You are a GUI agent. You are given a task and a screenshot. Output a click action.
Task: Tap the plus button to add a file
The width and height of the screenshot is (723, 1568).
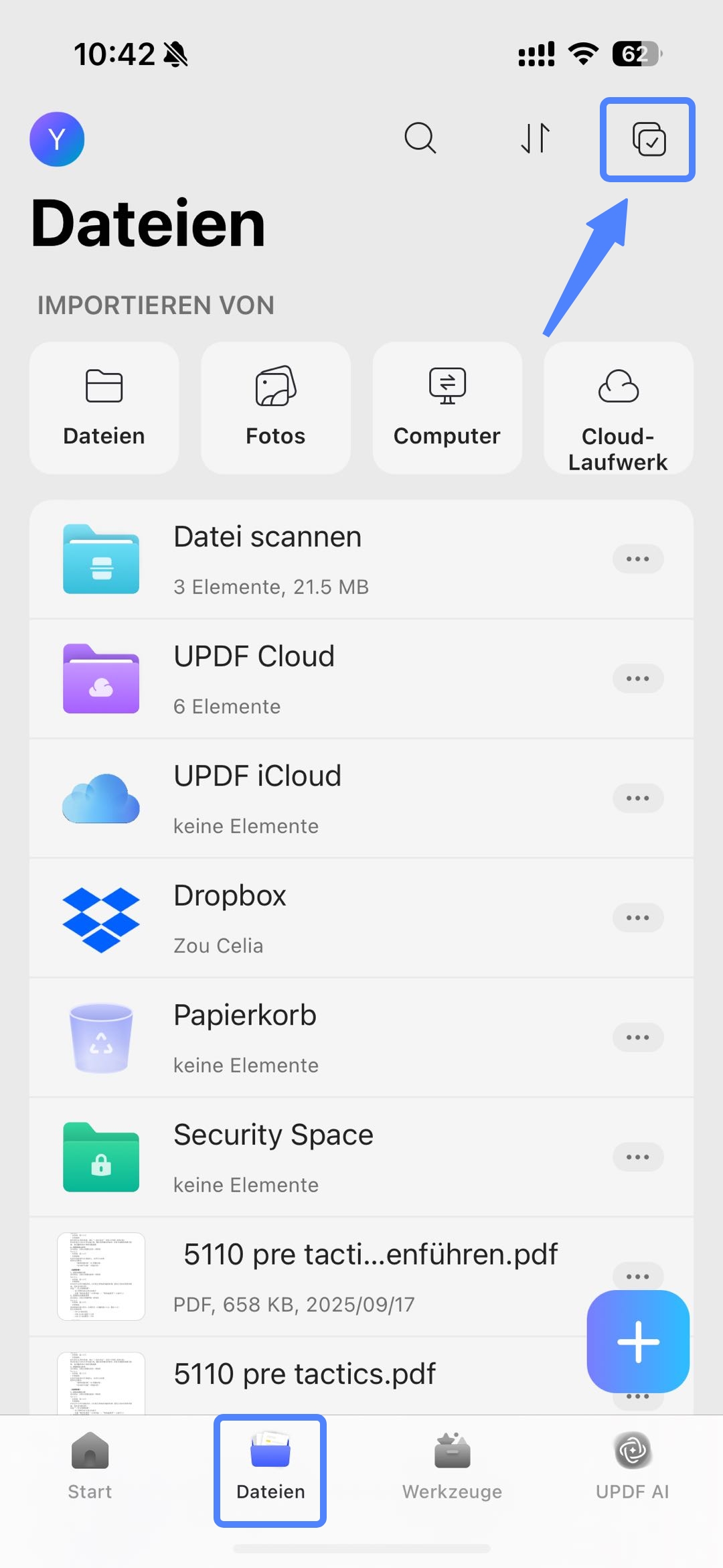(x=638, y=1342)
